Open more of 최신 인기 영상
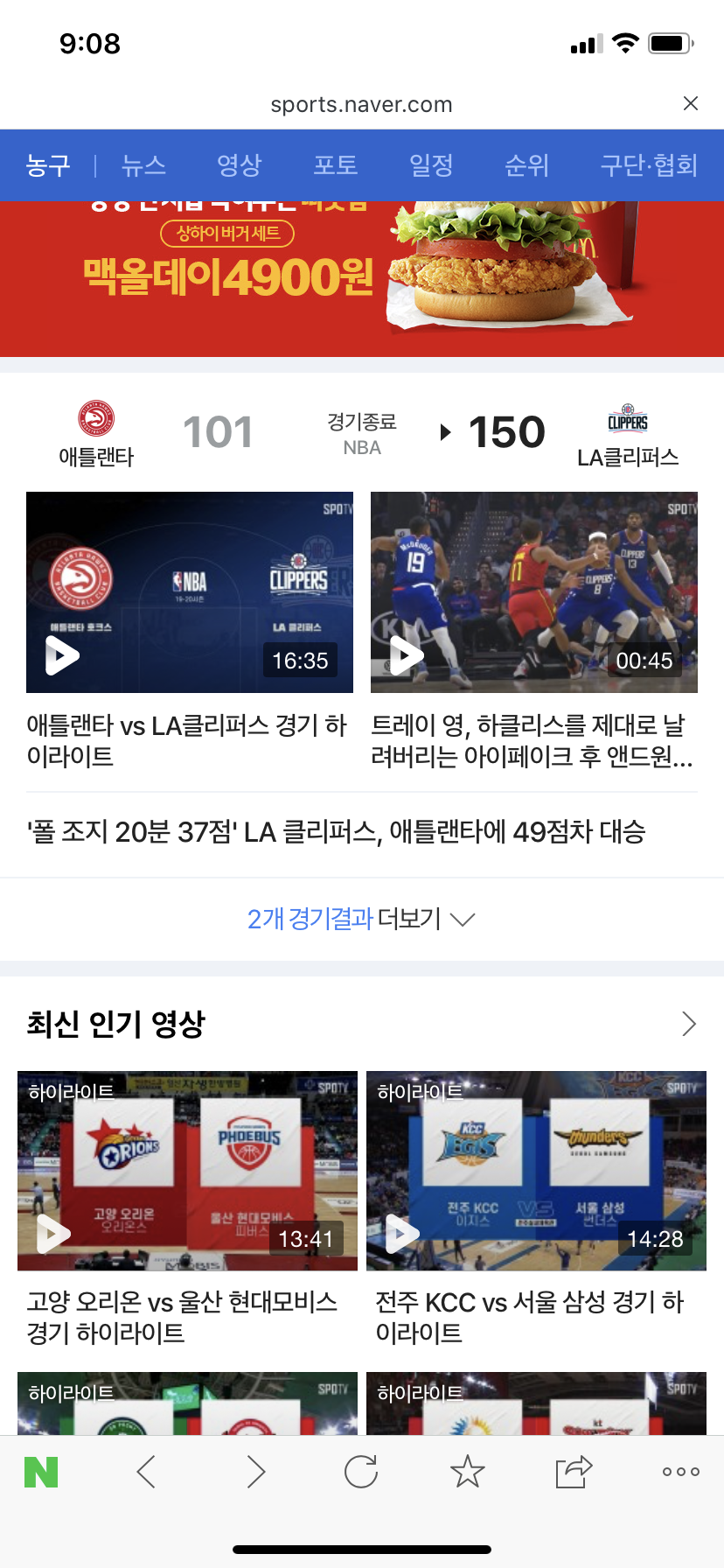This screenshot has height=1568, width=724. (x=689, y=1024)
